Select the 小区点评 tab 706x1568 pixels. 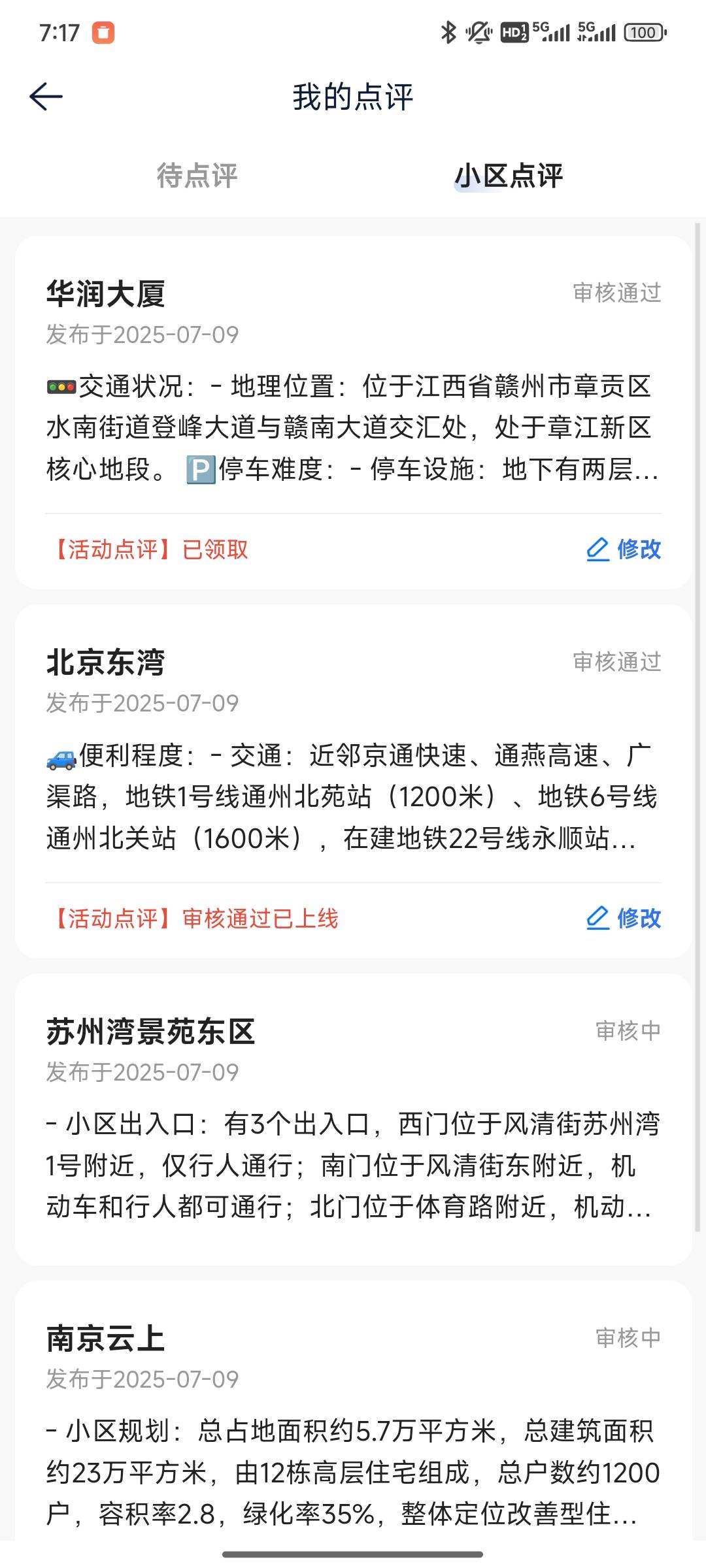(509, 176)
